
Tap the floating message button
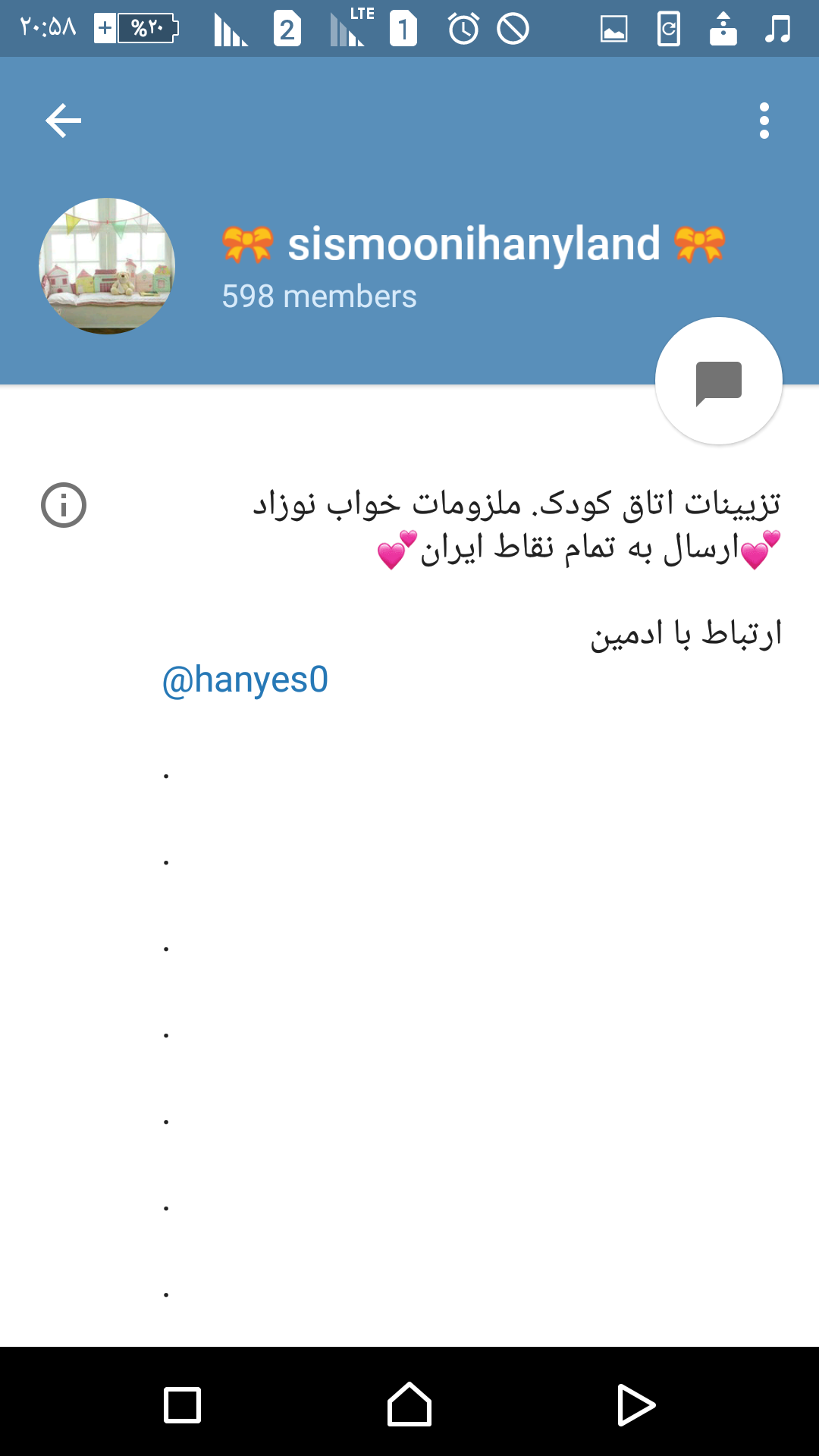click(x=718, y=381)
